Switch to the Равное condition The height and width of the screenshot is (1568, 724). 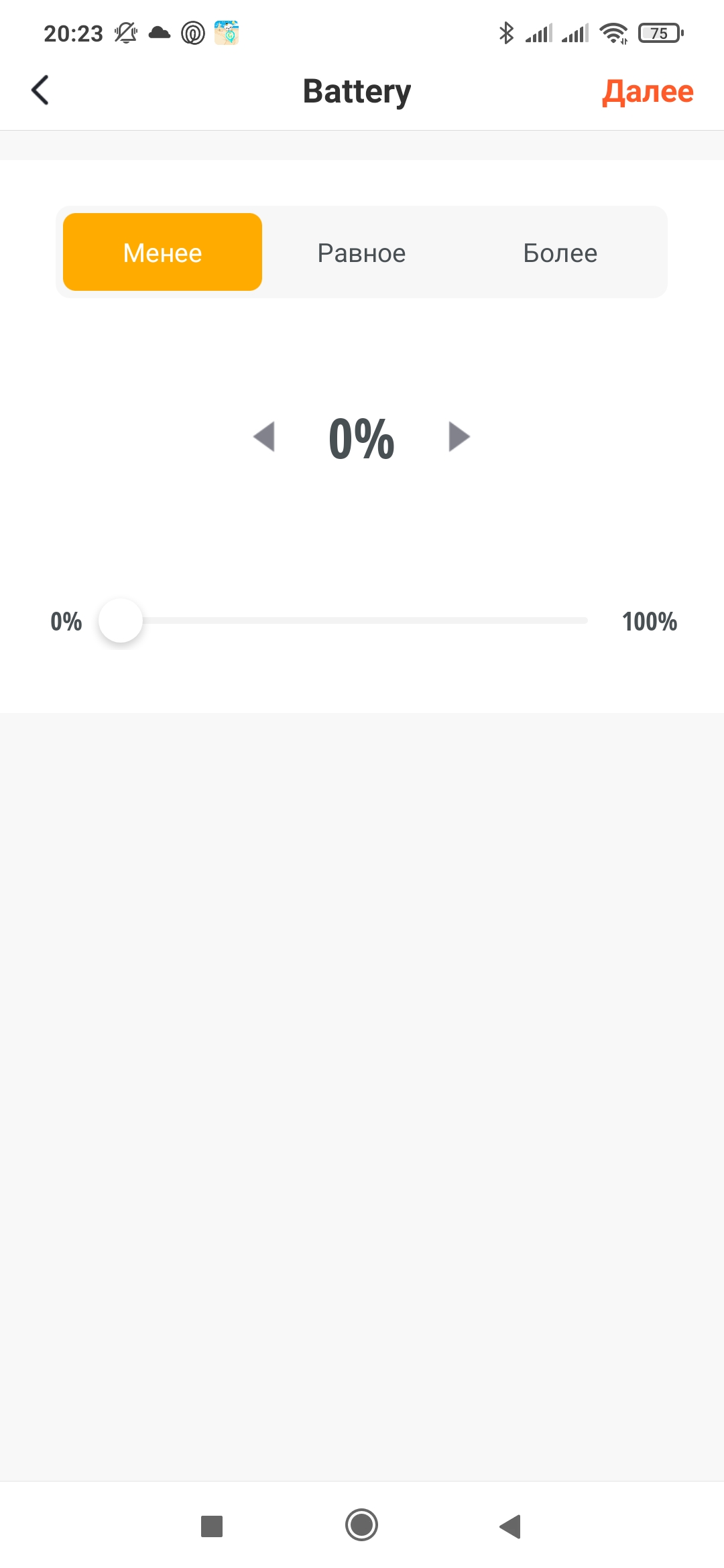coord(361,253)
